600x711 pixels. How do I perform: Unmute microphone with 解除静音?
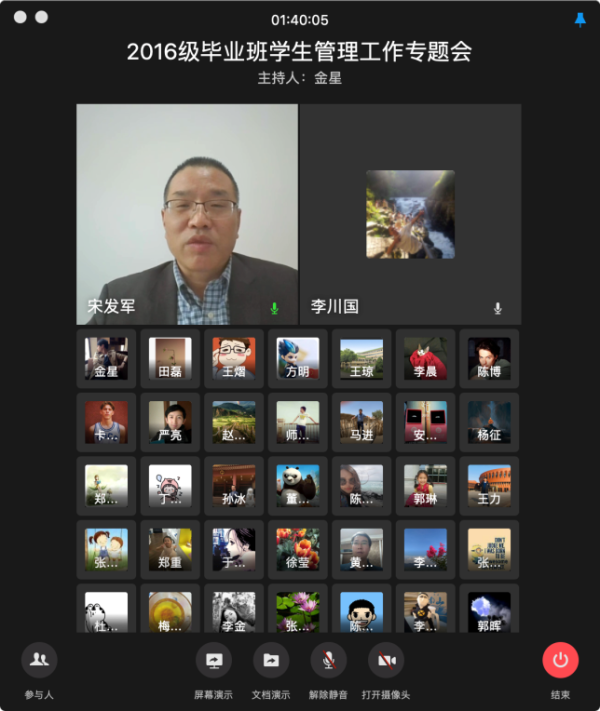point(328,660)
